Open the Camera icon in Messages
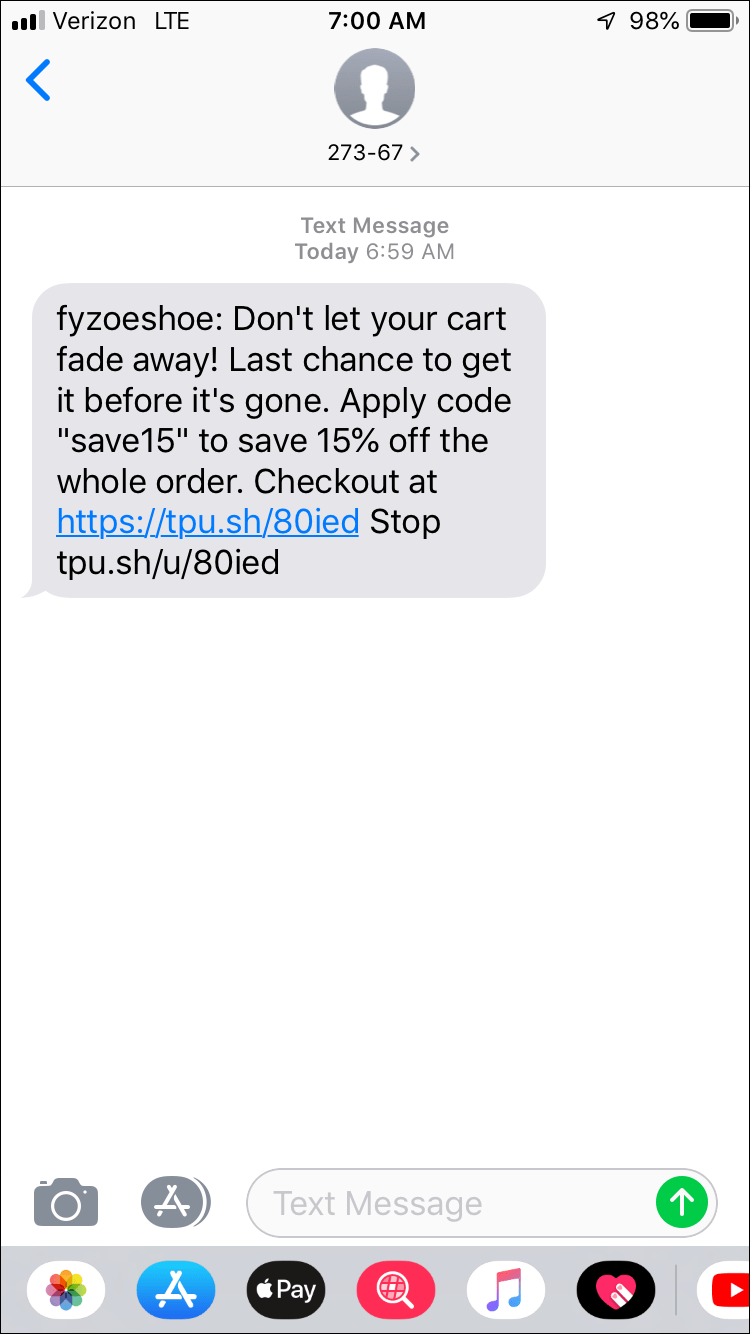The image size is (750, 1334). pos(65,1203)
